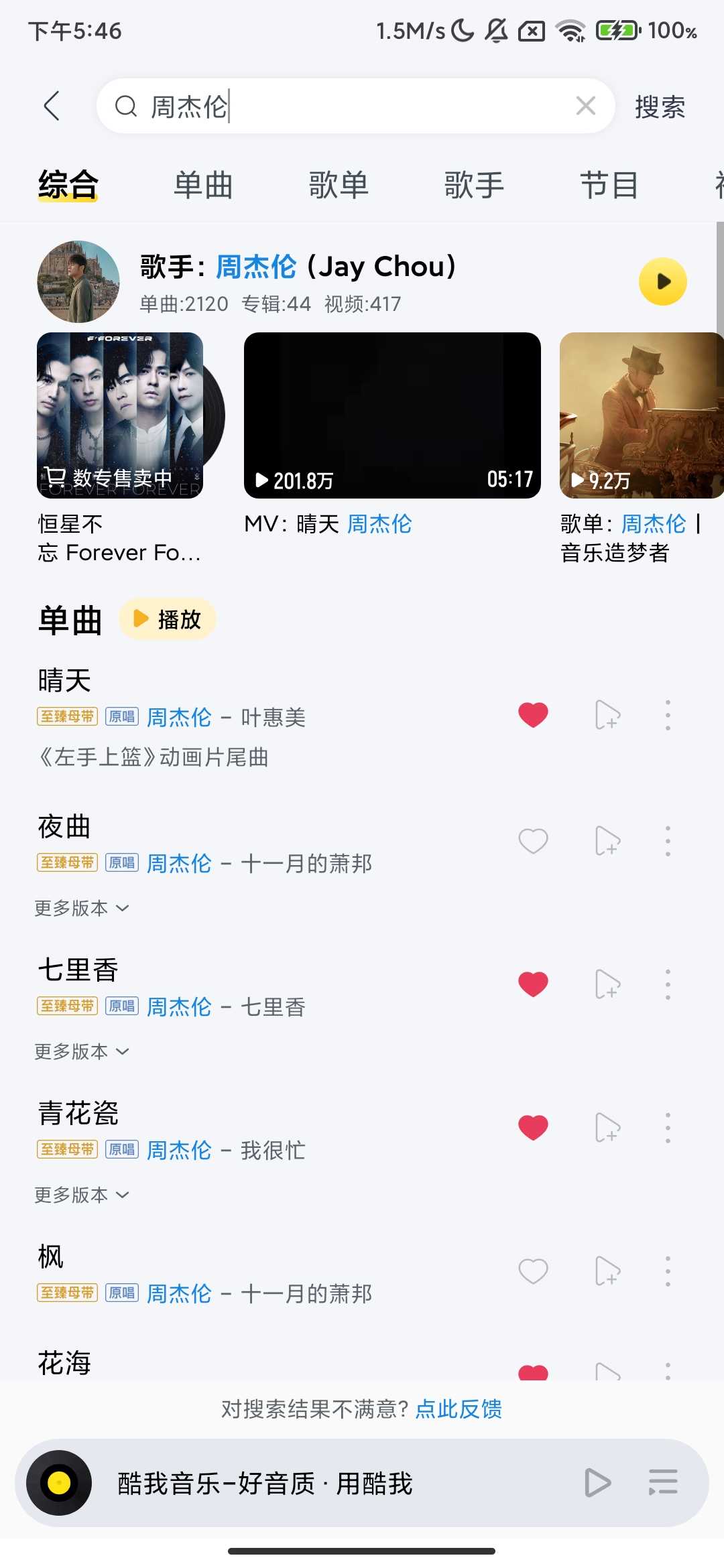Play all songs by 周杰伦 (Jay Chou)

(x=662, y=281)
